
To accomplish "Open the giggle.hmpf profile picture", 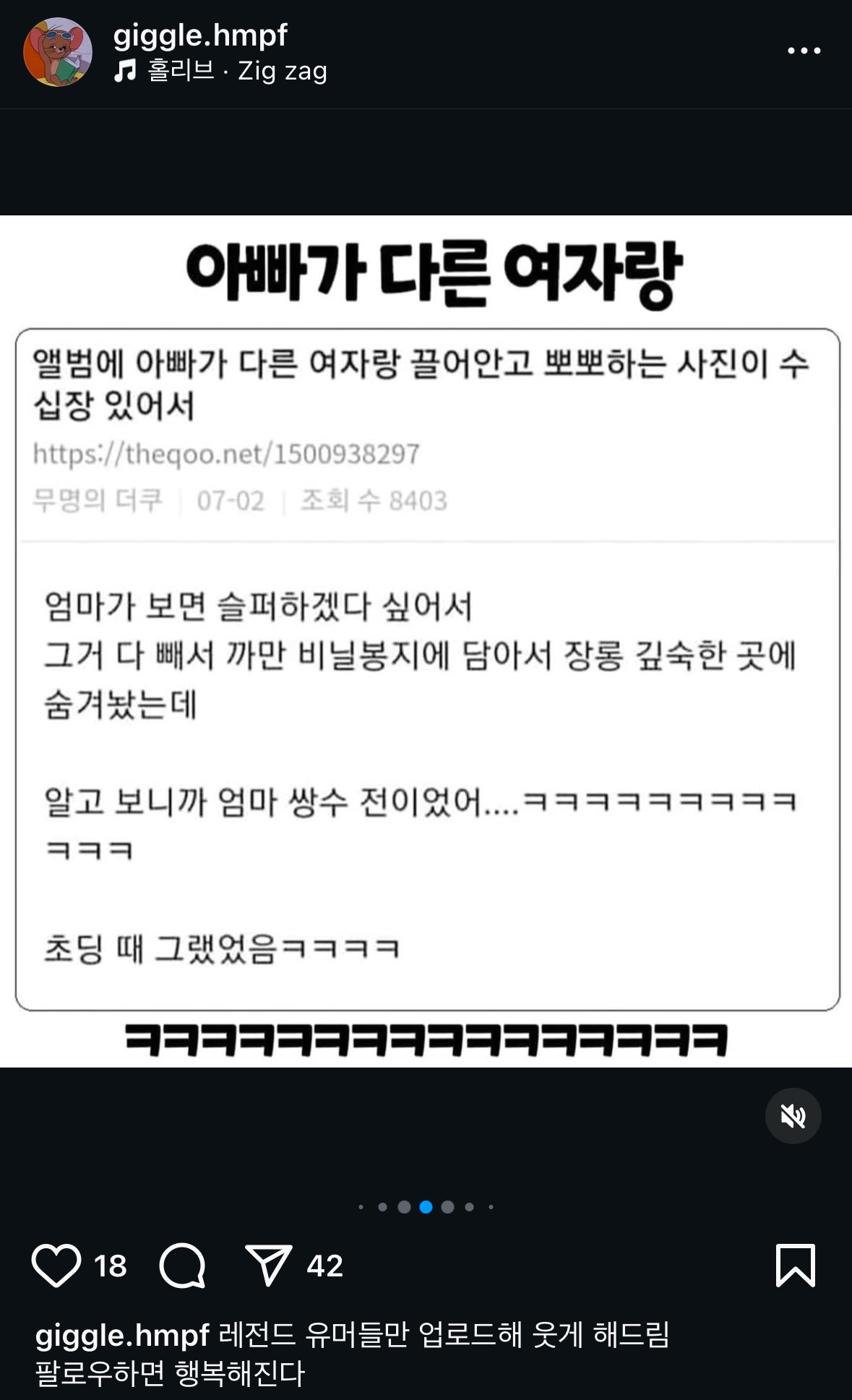I will (58, 52).
